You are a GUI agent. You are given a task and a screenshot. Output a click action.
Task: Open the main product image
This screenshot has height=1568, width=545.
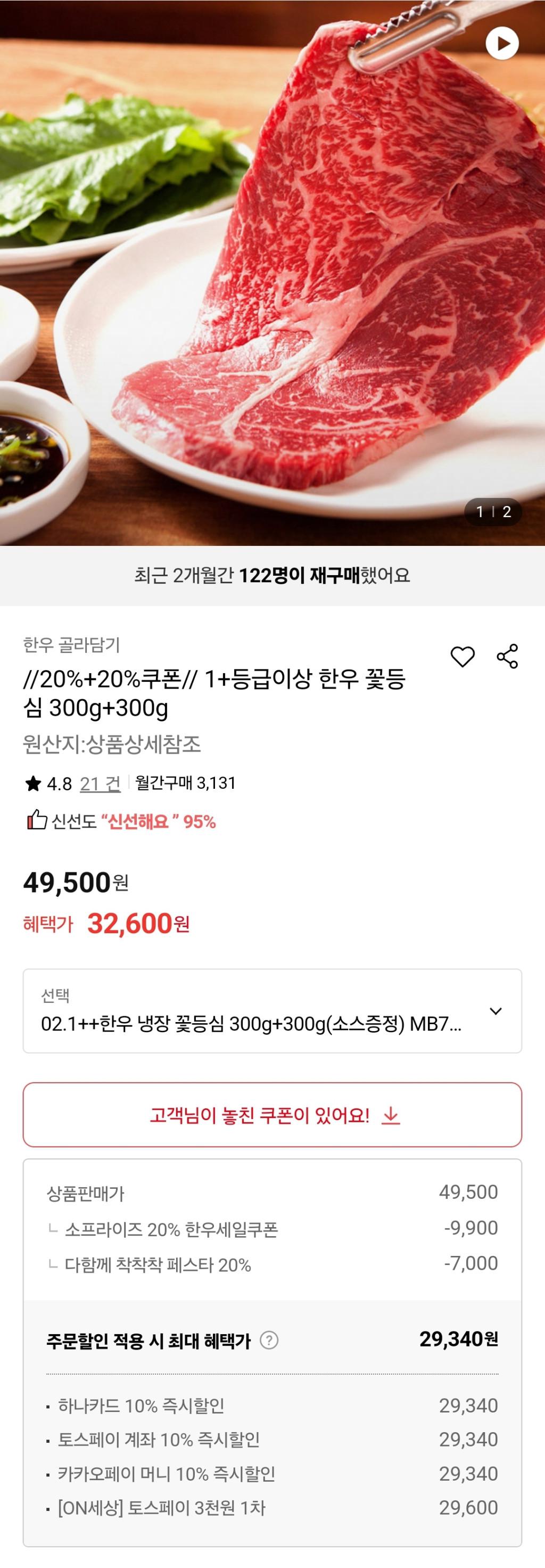272,274
